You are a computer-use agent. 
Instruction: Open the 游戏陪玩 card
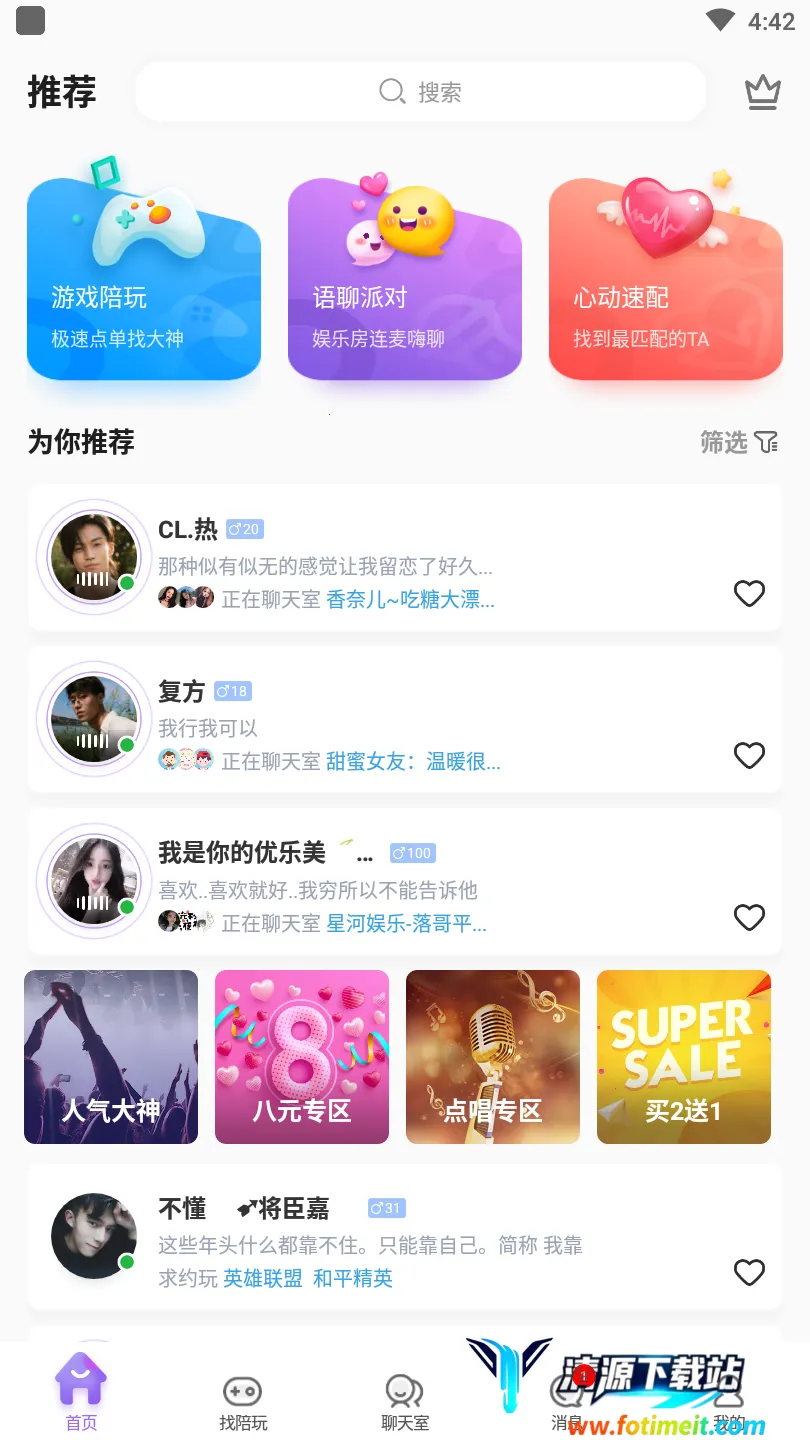pyautogui.click(x=144, y=280)
